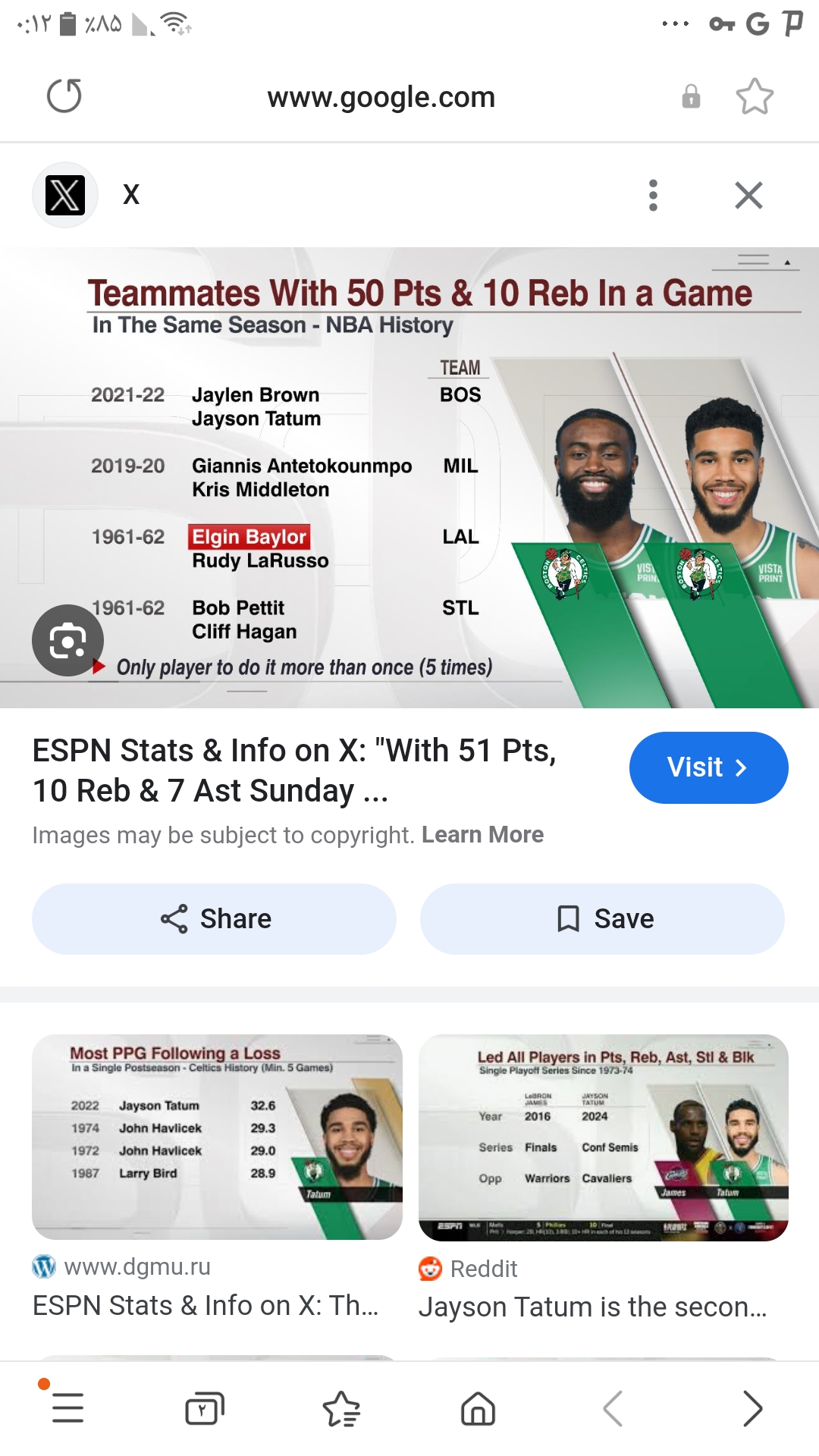The image size is (819, 1456).
Task: Open the bookmarks list icon
Action: [341, 1409]
